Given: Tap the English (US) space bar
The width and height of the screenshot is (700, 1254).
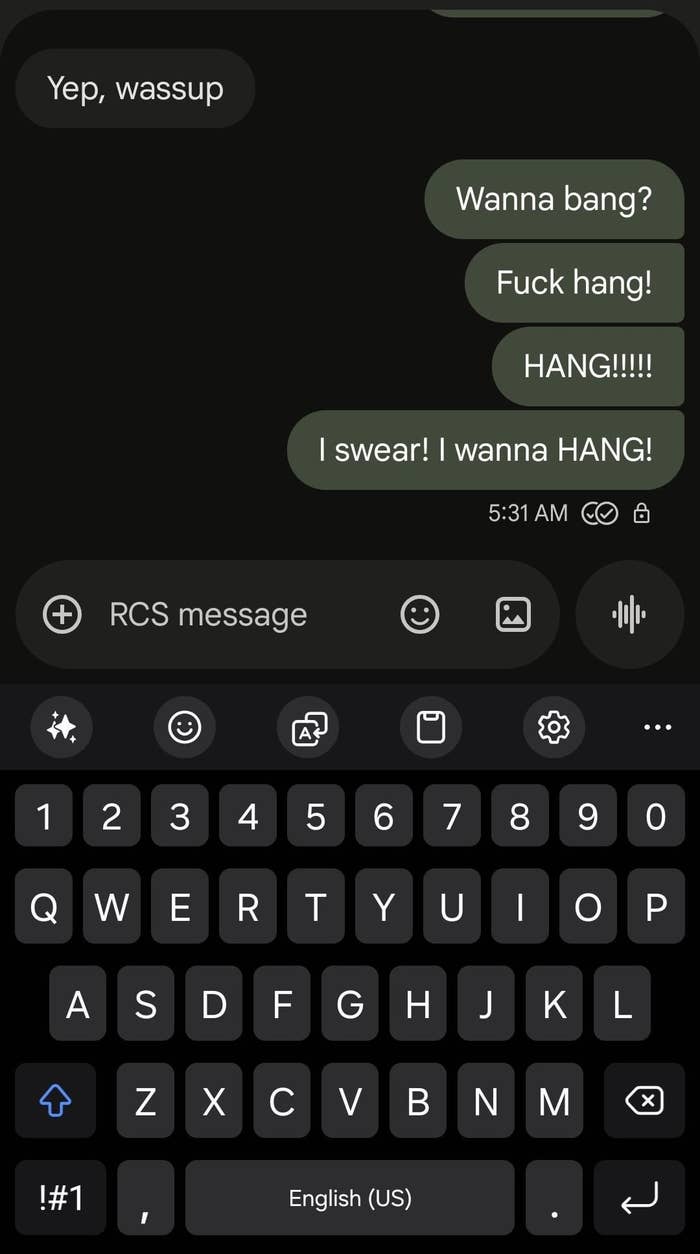Looking at the screenshot, I should coord(350,1197).
